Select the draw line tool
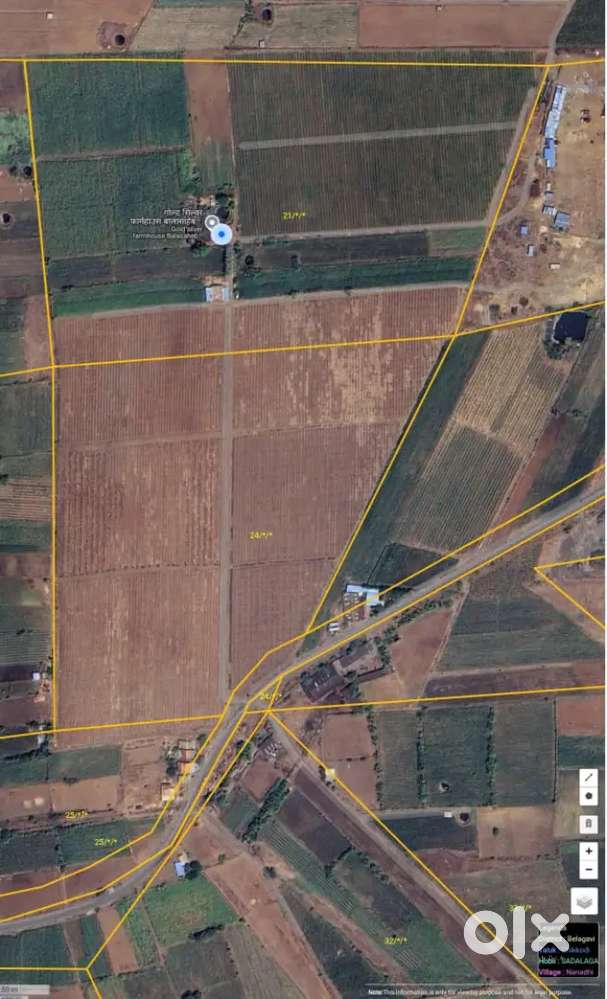 pyautogui.click(x=589, y=778)
